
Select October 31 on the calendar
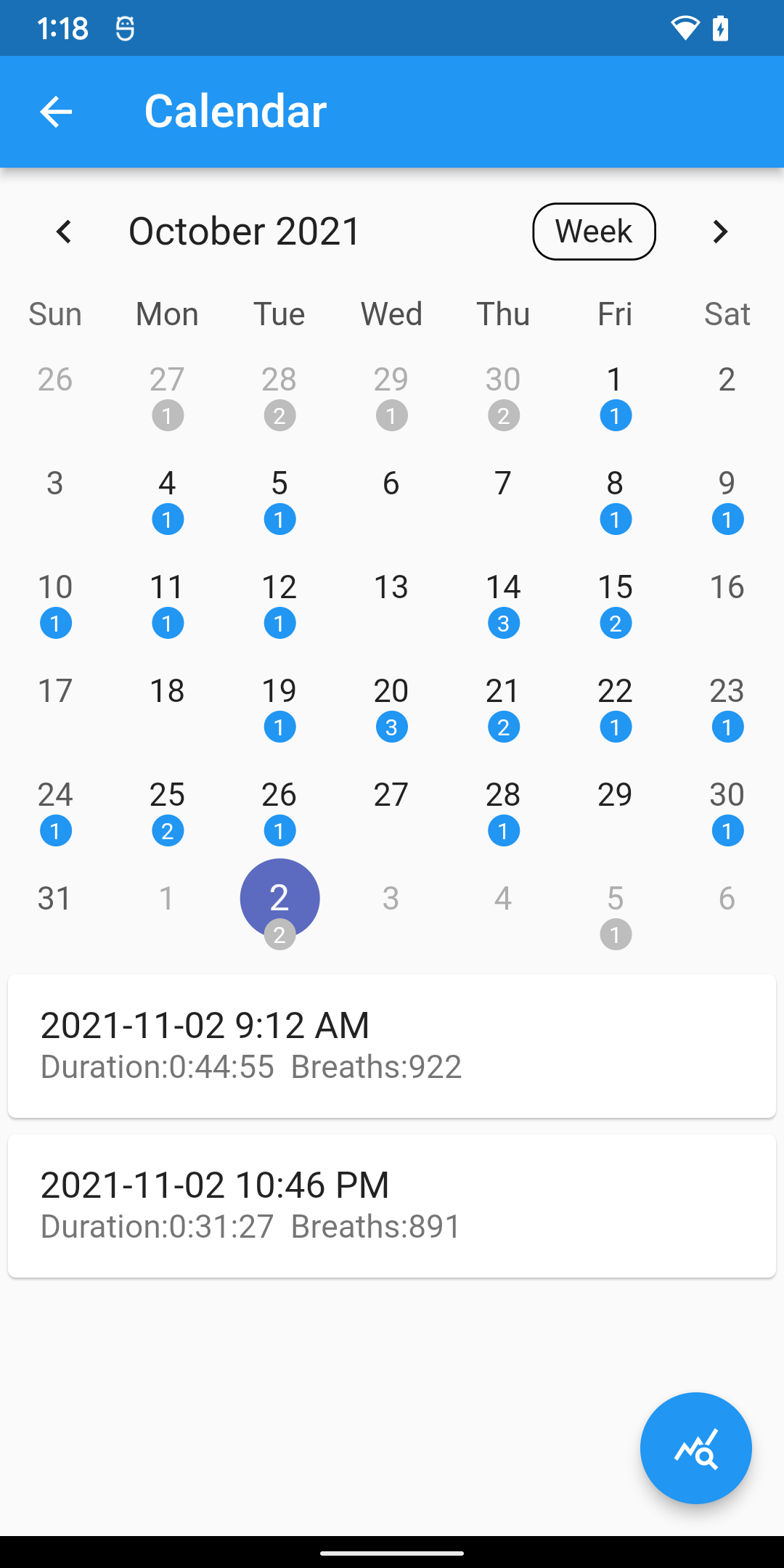(x=55, y=899)
